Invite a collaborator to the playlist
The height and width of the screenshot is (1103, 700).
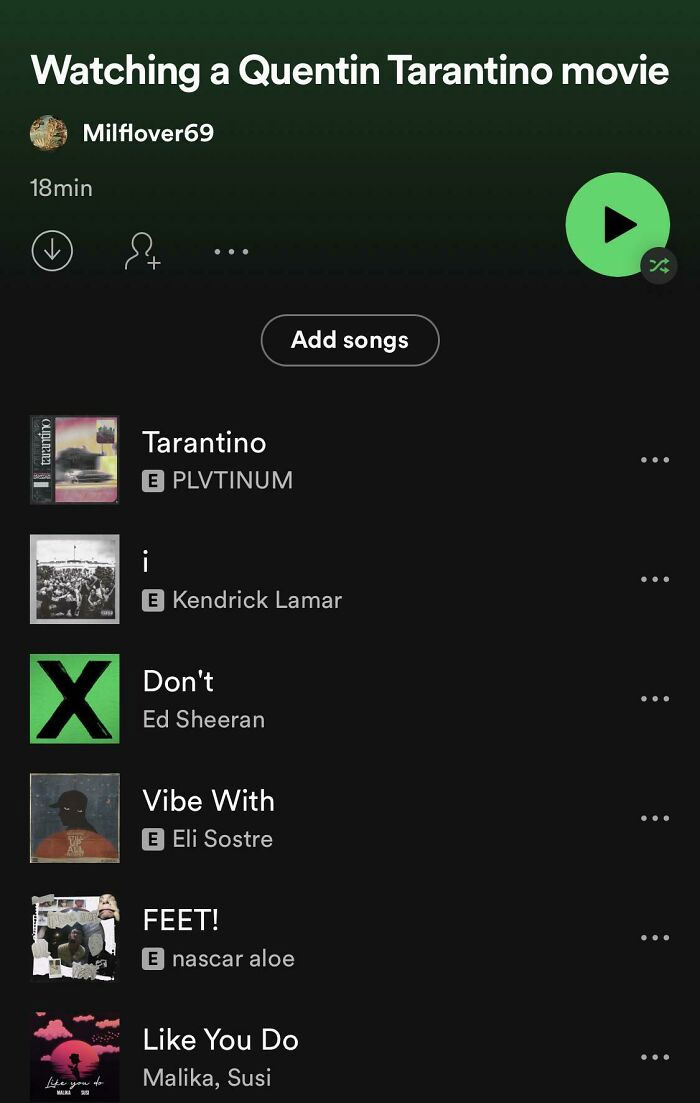pos(142,251)
